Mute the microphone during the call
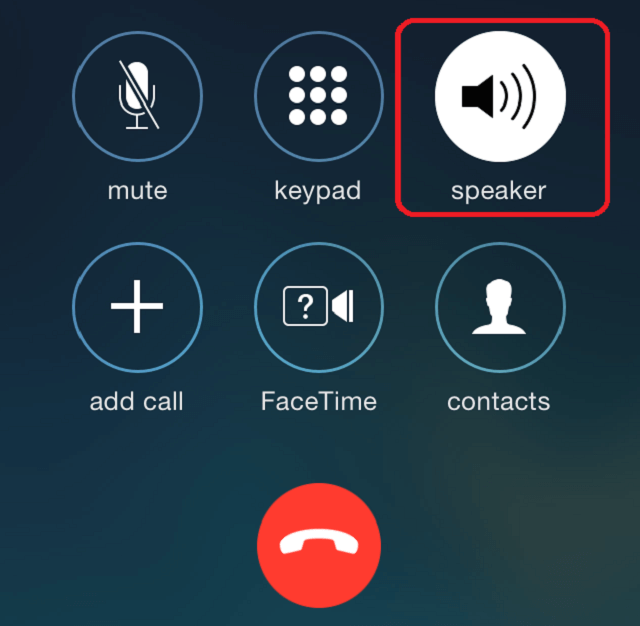Image resolution: width=640 pixels, height=626 pixels. [137, 97]
